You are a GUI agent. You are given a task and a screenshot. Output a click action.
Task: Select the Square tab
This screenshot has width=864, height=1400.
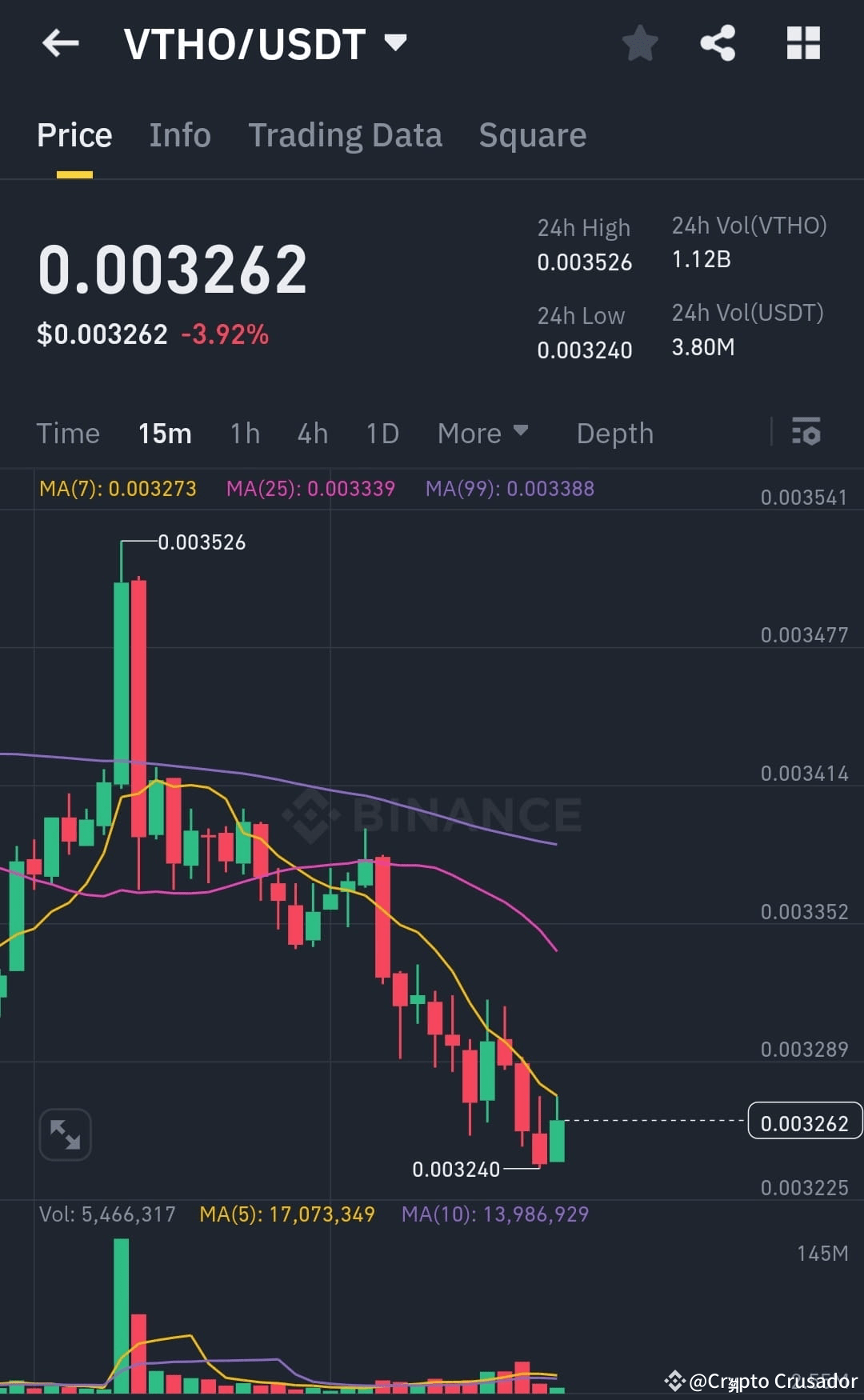coord(532,134)
